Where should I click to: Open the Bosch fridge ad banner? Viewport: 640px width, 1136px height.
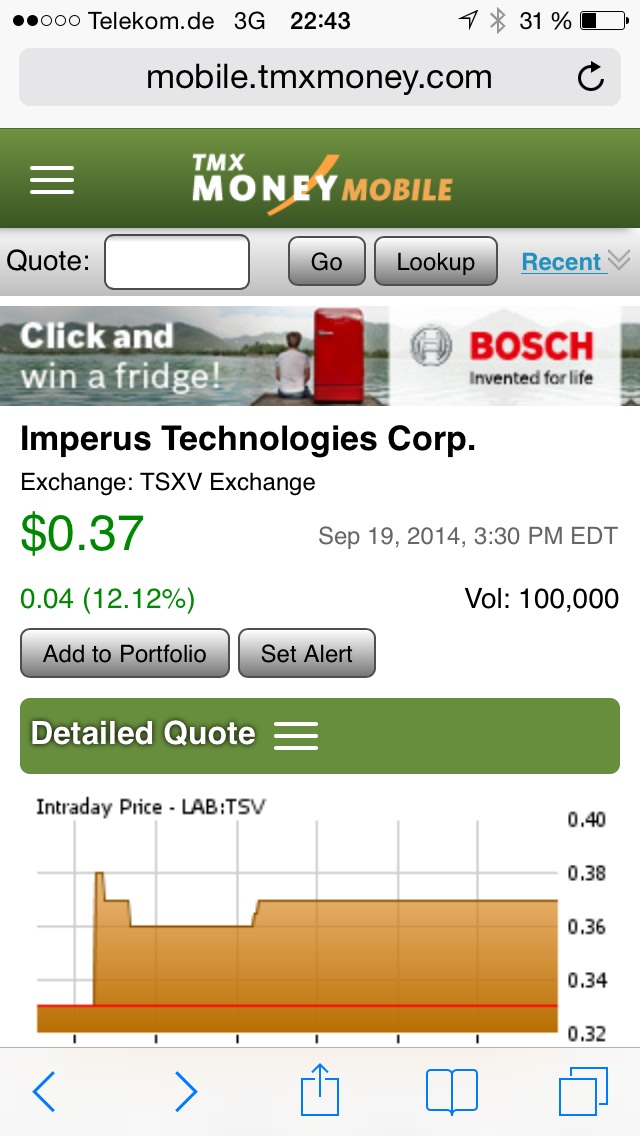click(320, 356)
